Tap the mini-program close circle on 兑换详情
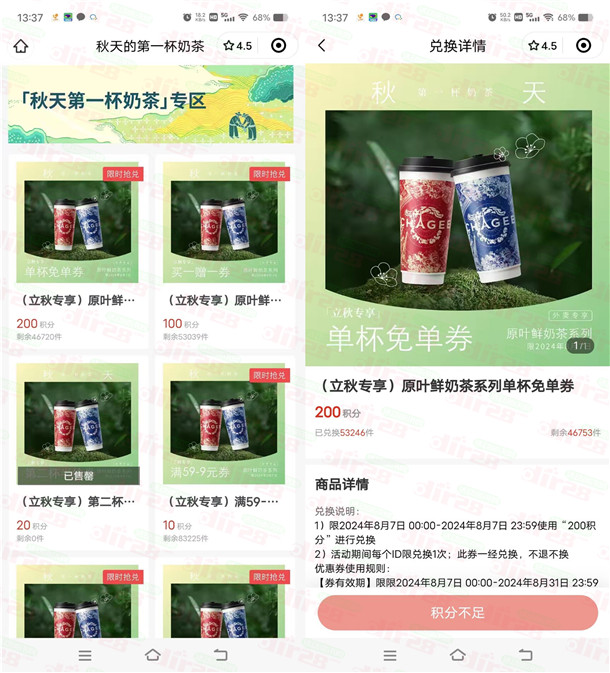610x673 pixels. (584, 46)
